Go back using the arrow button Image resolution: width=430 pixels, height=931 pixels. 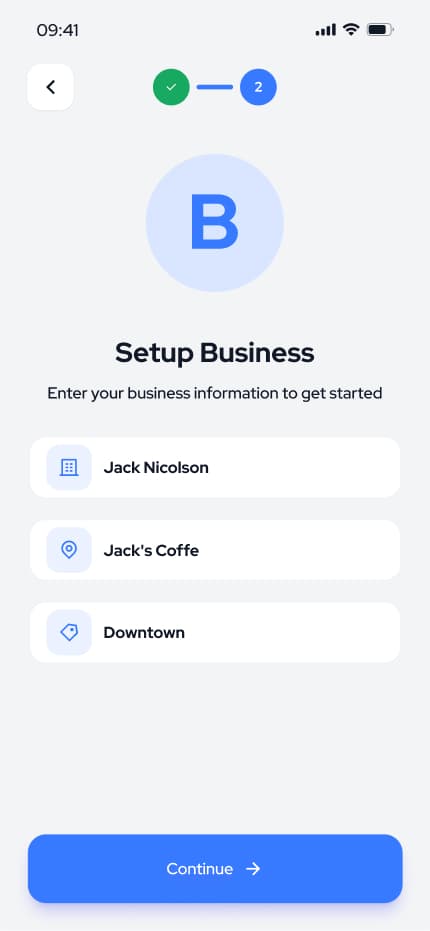coord(50,87)
